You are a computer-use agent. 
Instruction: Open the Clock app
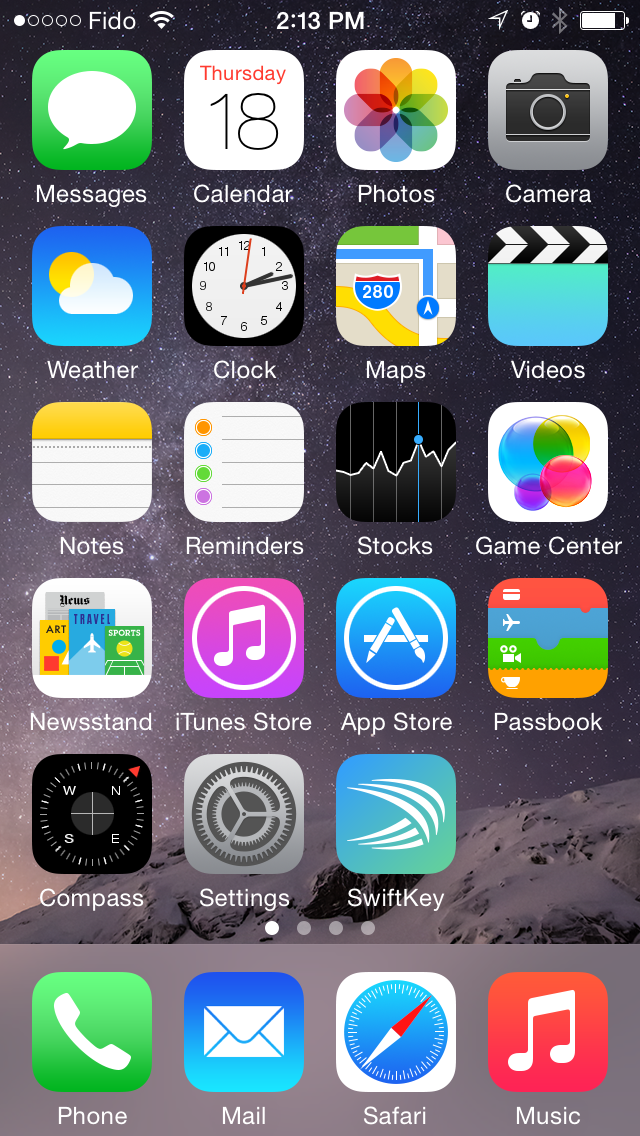[x=244, y=286]
